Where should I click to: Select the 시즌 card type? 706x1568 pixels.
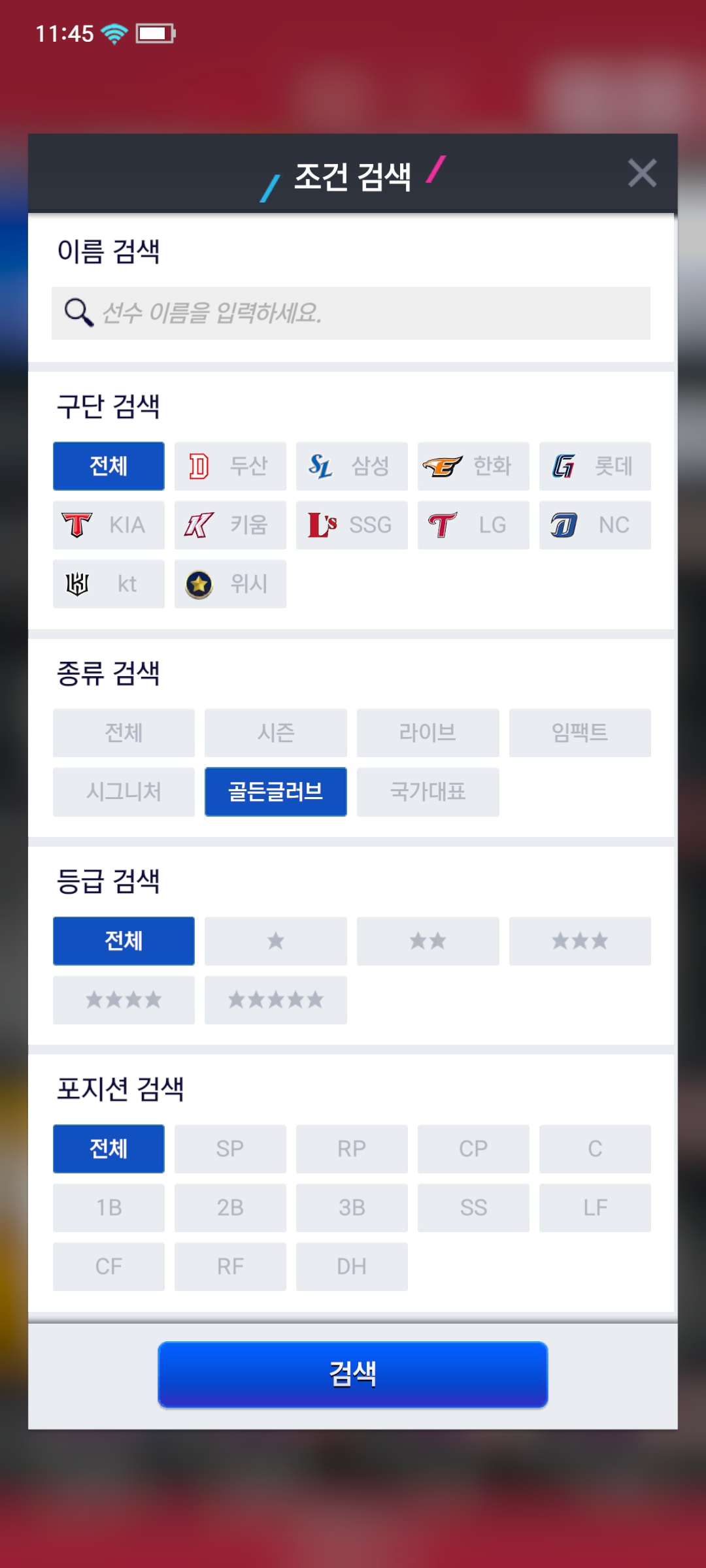[x=276, y=733]
